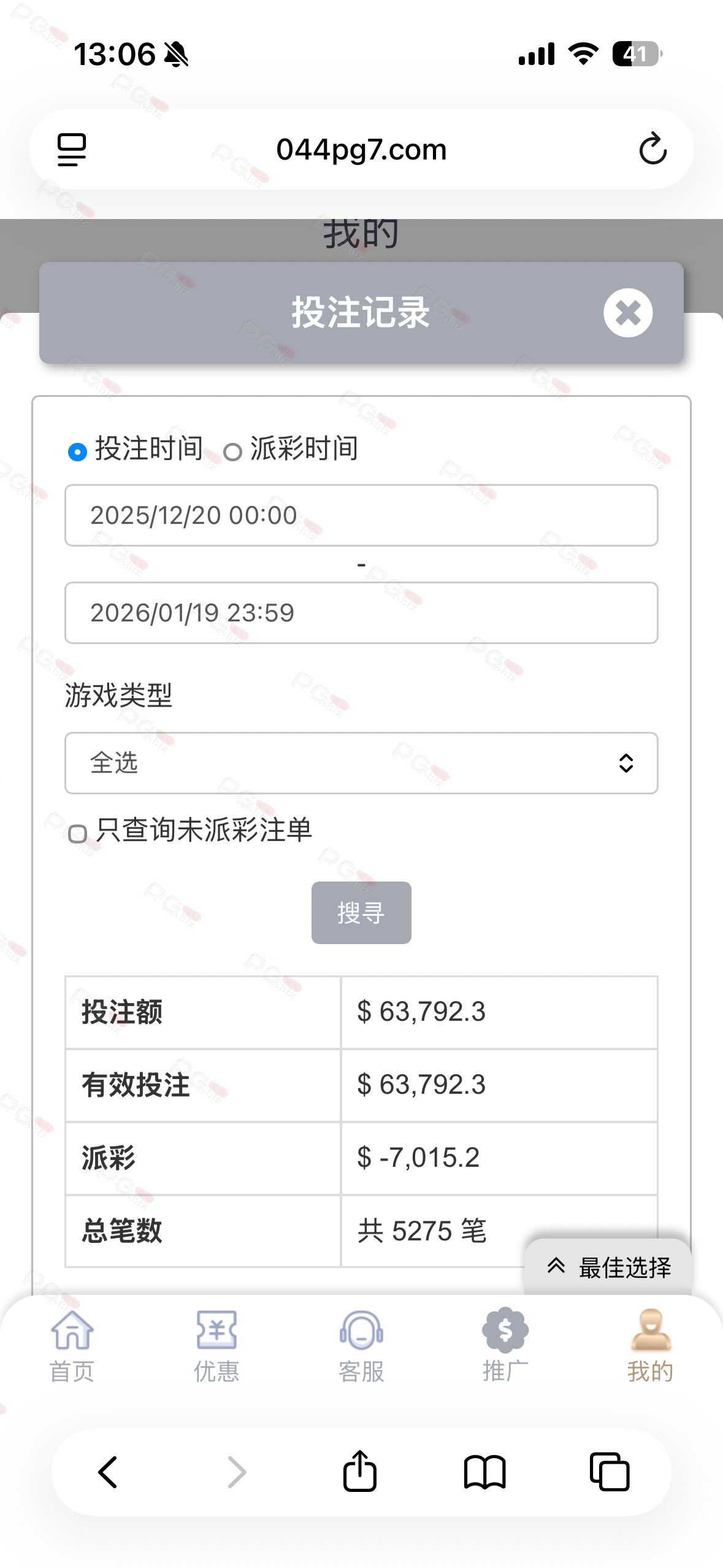Open the 游戏类型 dropdown showing 全选
Image resolution: width=723 pixels, height=1568 pixels.
click(361, 763)
